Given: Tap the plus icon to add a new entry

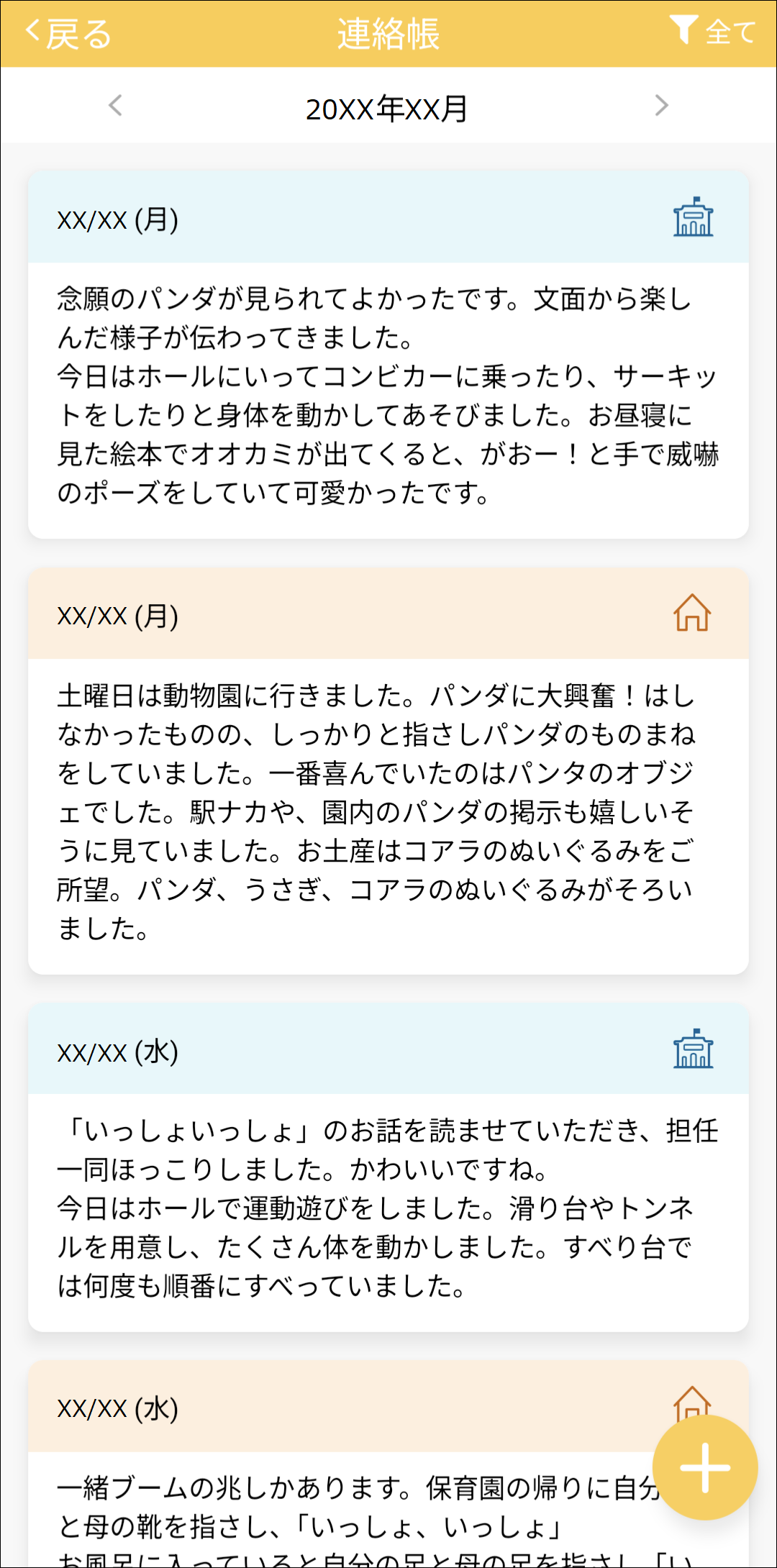Looking at the screenshot, I should [704, 1467].
